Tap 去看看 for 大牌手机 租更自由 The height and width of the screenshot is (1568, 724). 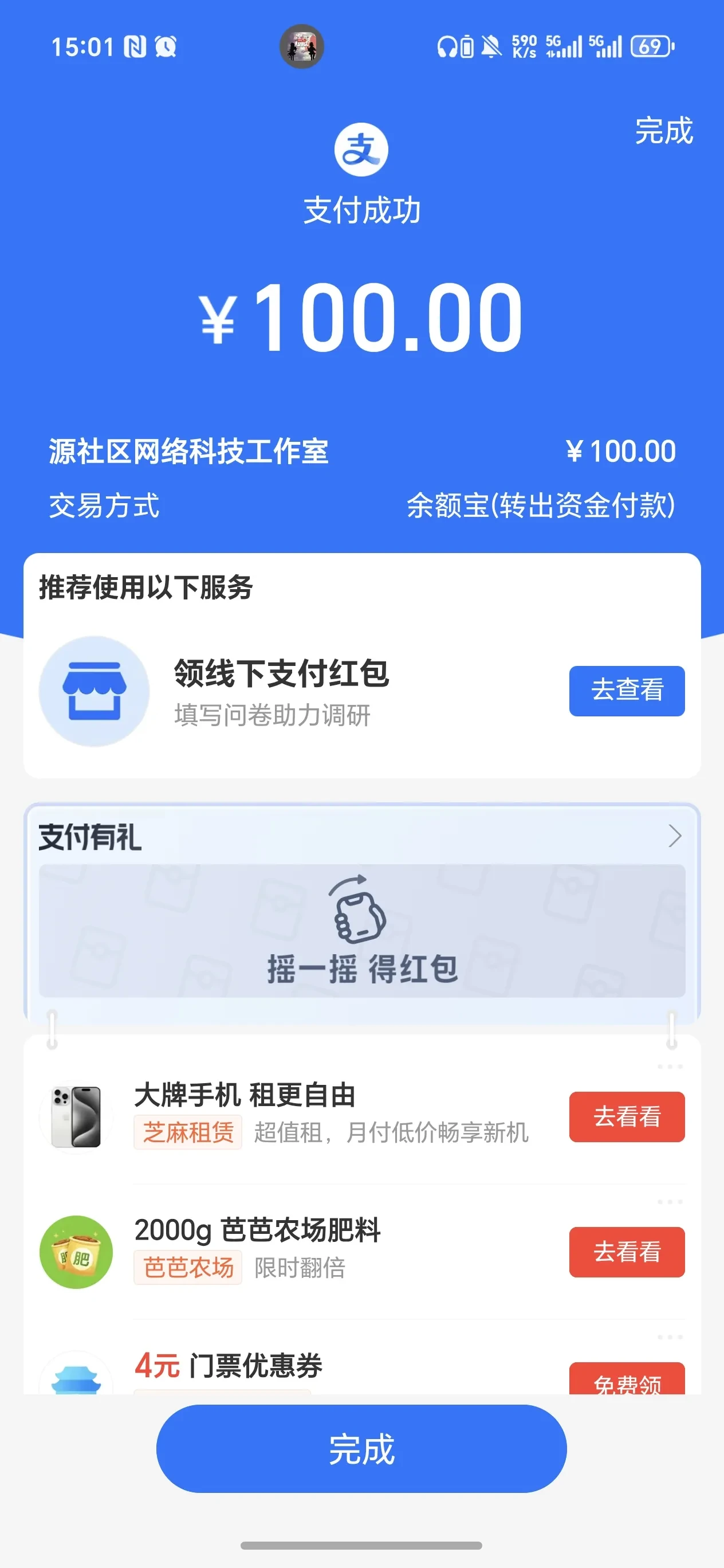pyautogui.click(x=626, y=1116)
